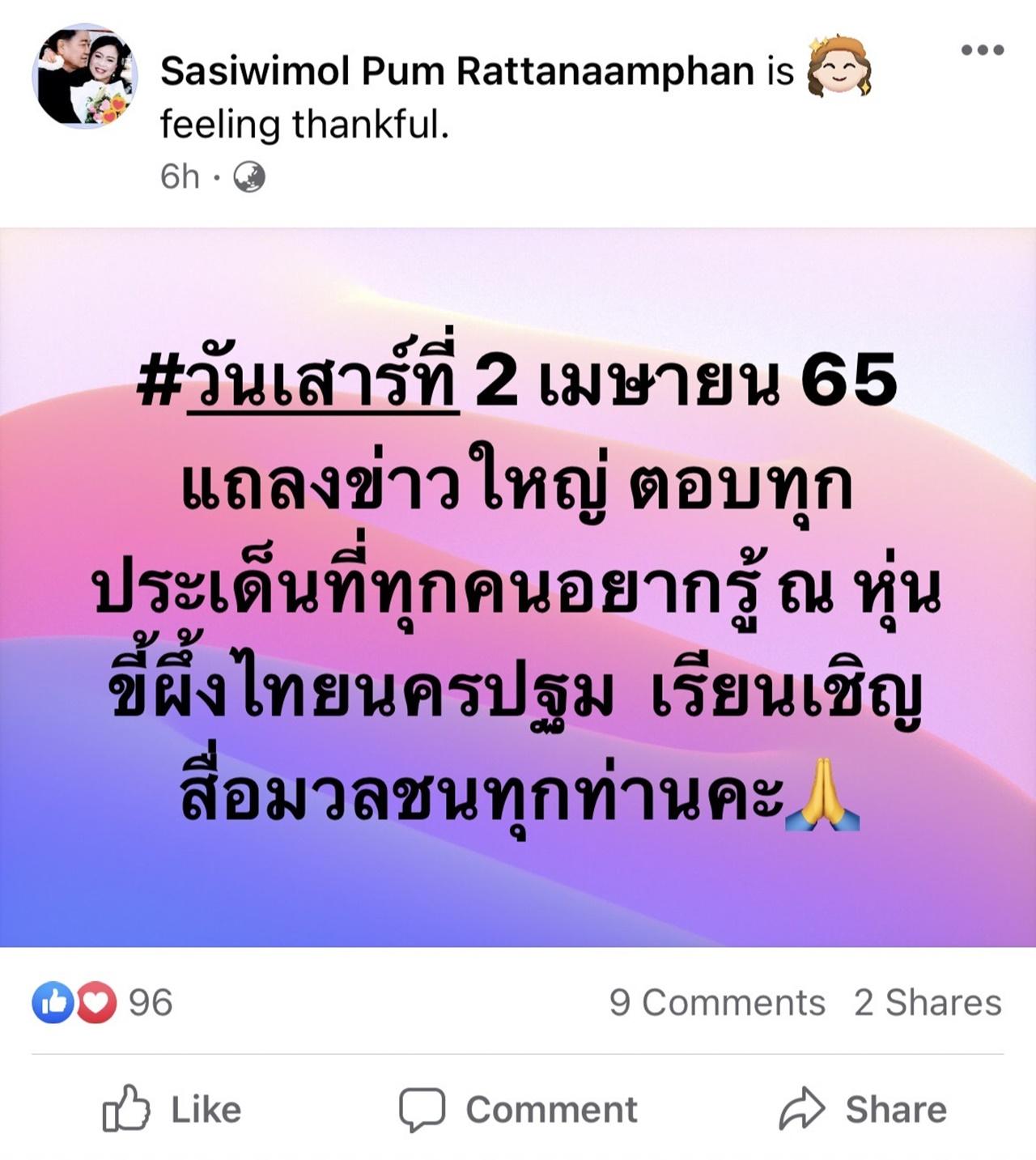Comment on this post
The height and width of the screenshot is (1160, 1036).
tap(519, 1109)
